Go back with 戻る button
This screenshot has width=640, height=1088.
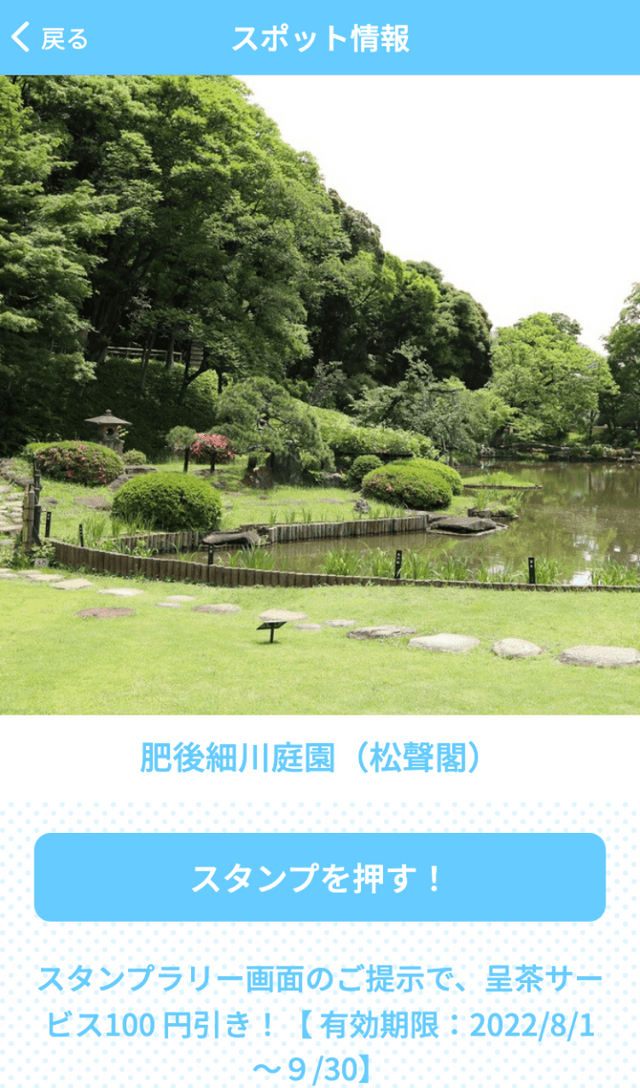[48, 38]
